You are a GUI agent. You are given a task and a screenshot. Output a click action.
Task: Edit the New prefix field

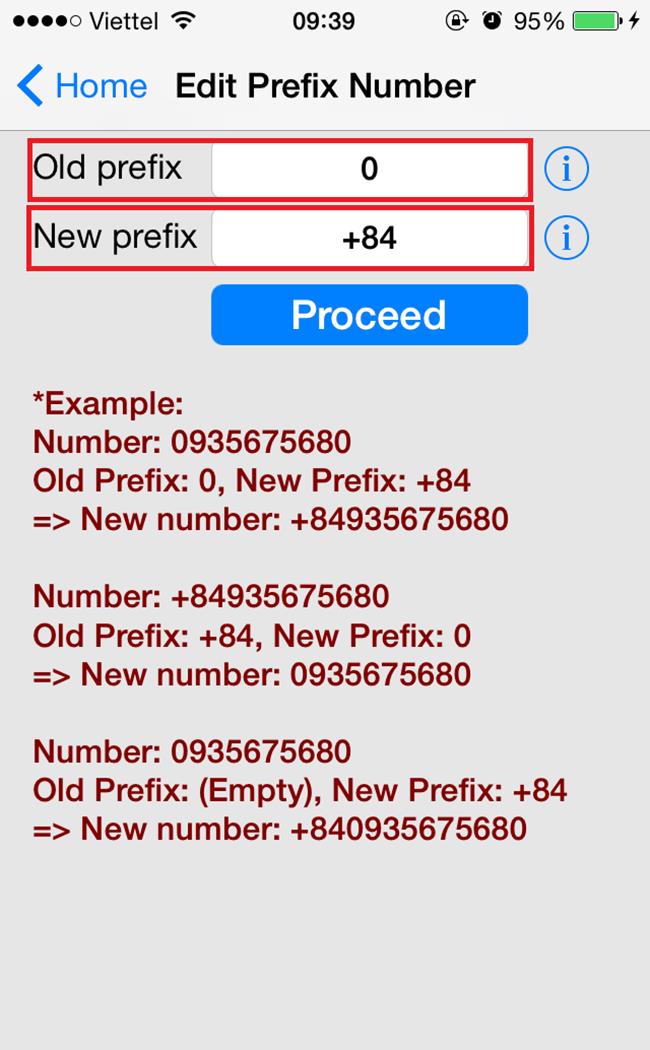pos(369,239)
